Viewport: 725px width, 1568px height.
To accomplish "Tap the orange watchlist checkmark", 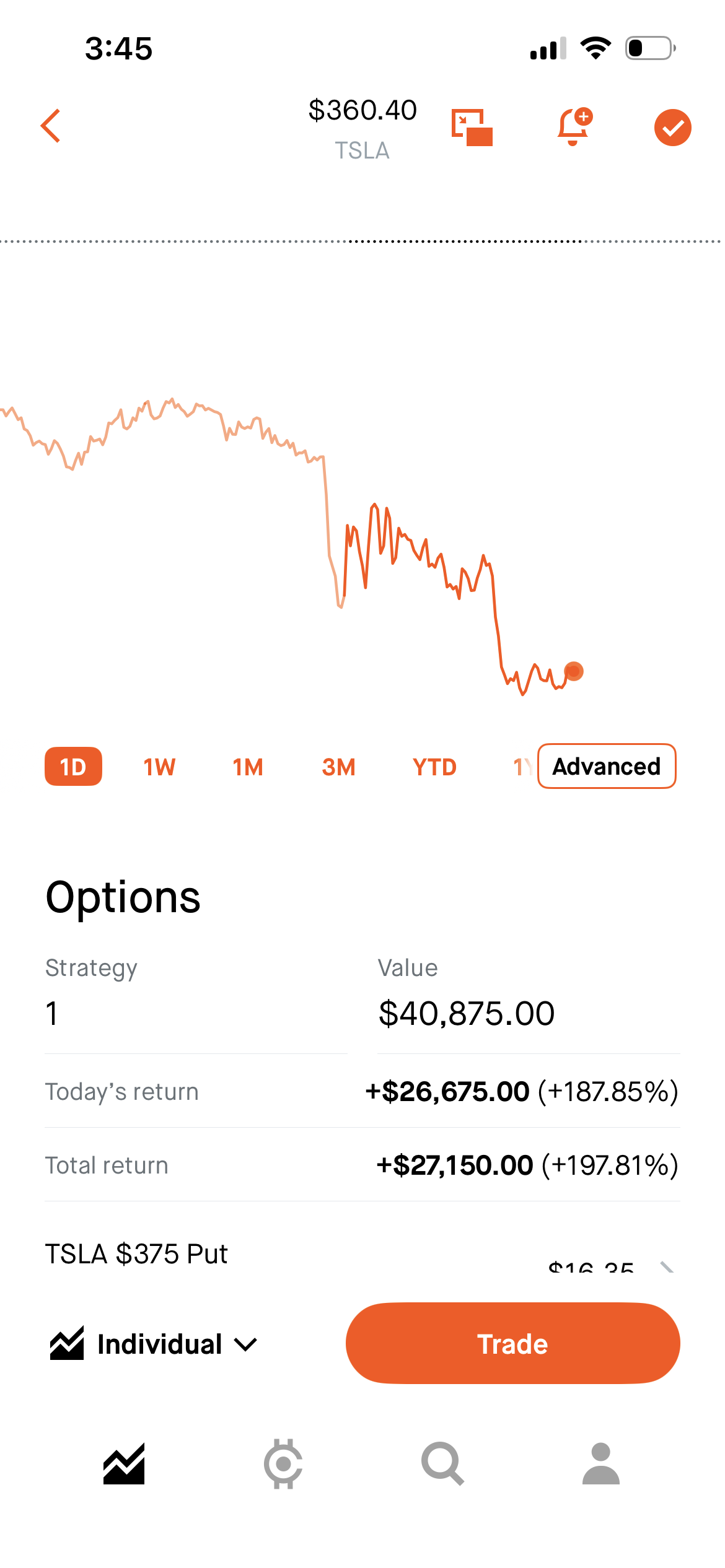I will (672, 128).
